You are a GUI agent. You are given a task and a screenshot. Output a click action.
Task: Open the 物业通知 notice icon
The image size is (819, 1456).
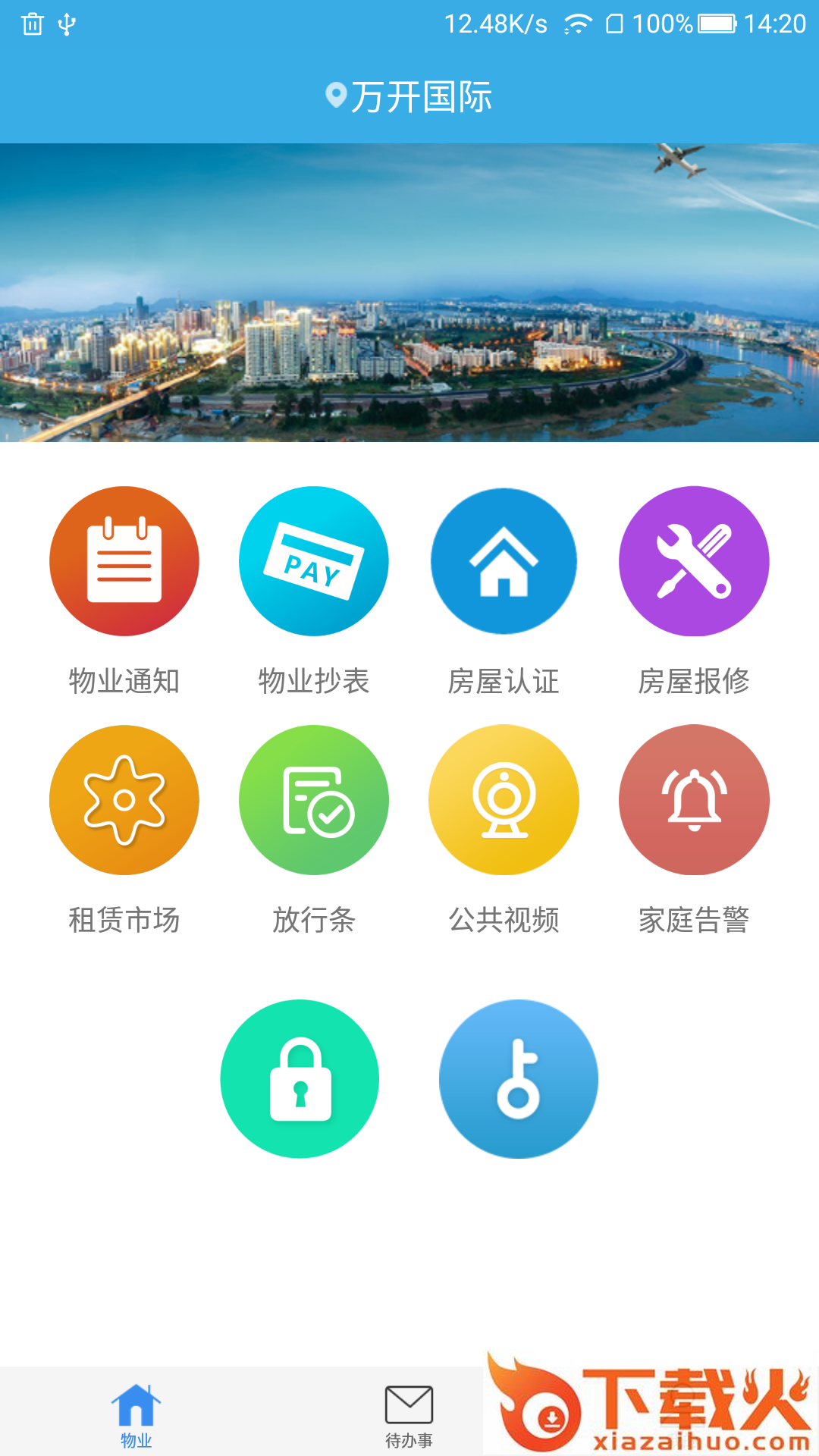(124, 561)
